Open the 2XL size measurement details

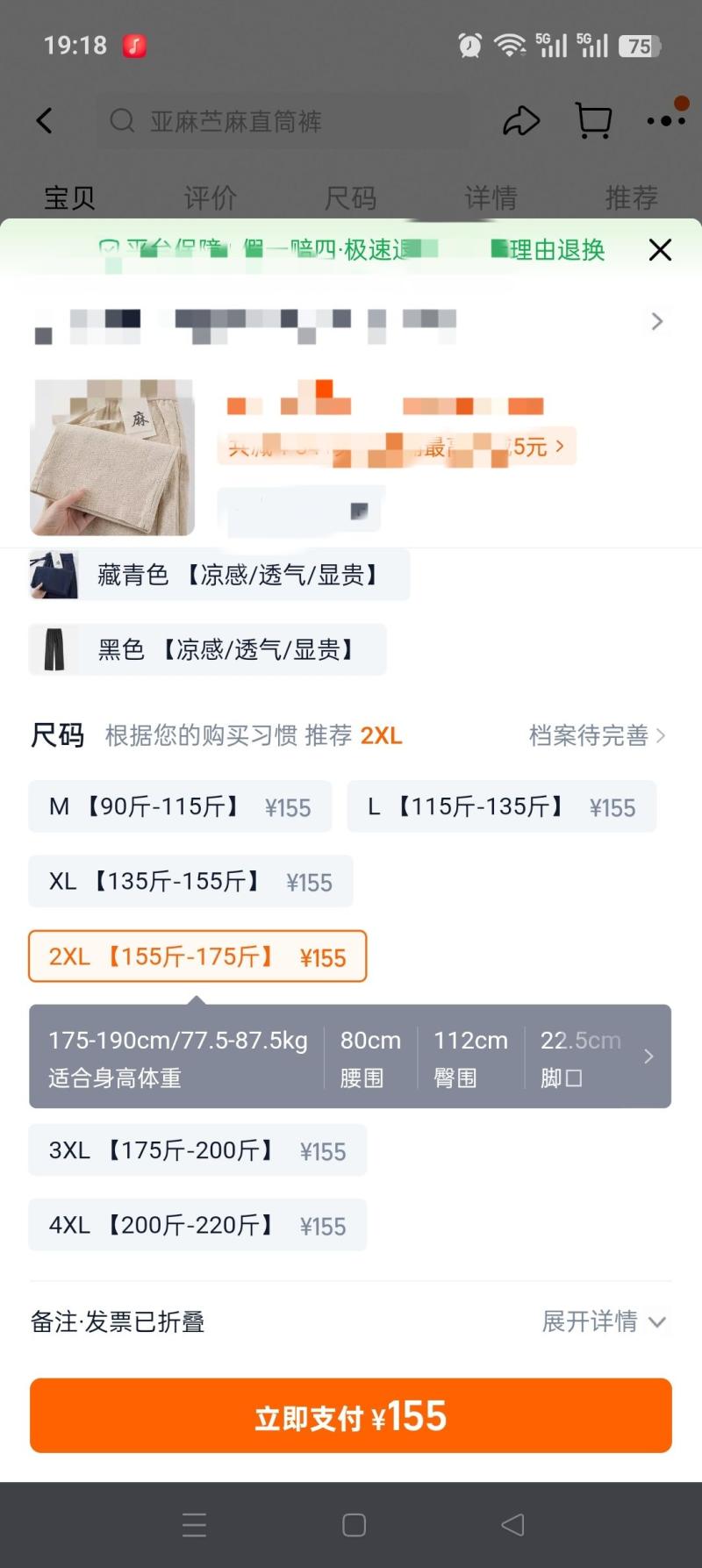click(648, 1056)
